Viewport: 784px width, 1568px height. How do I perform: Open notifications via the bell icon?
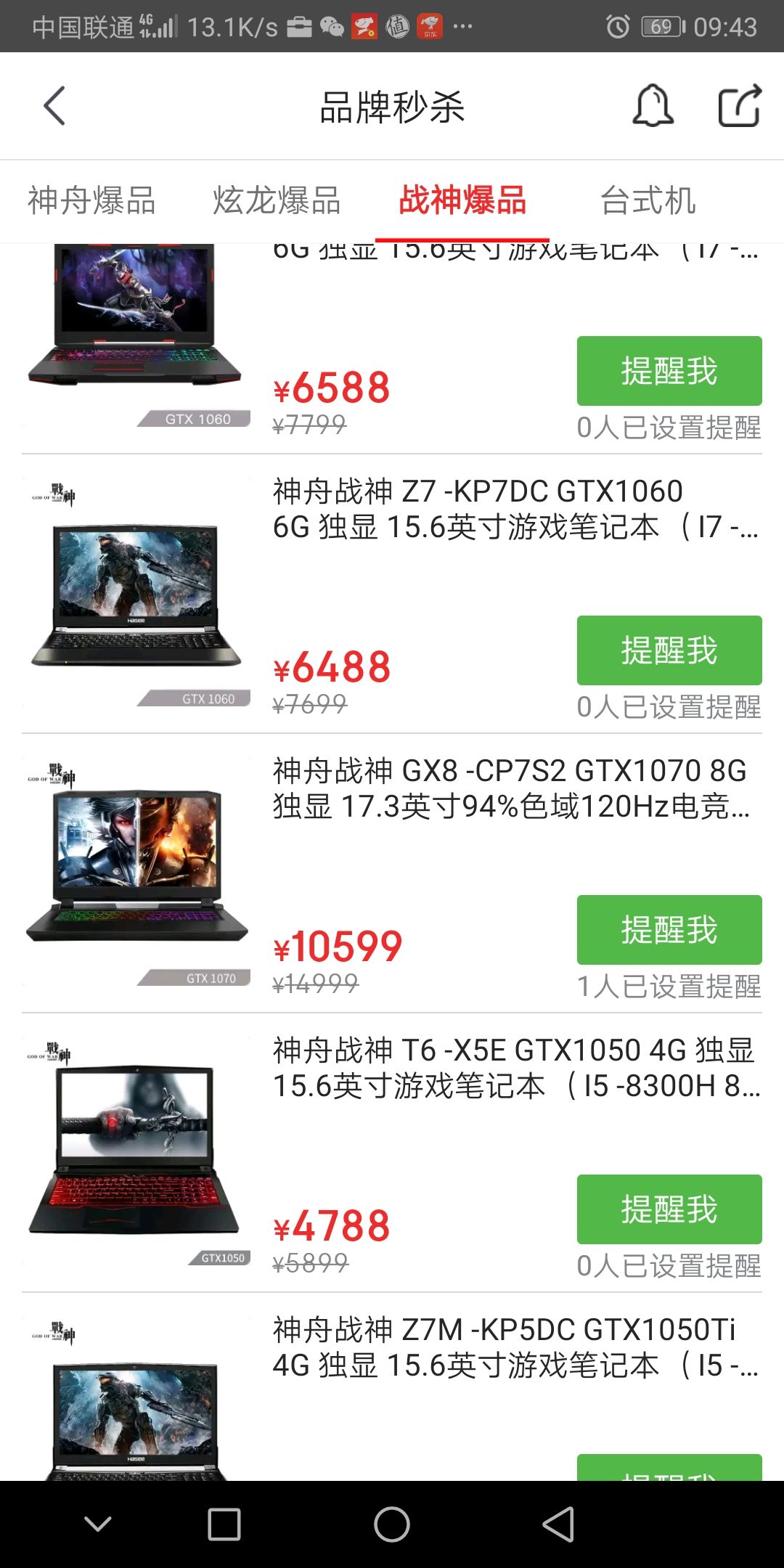652,105
